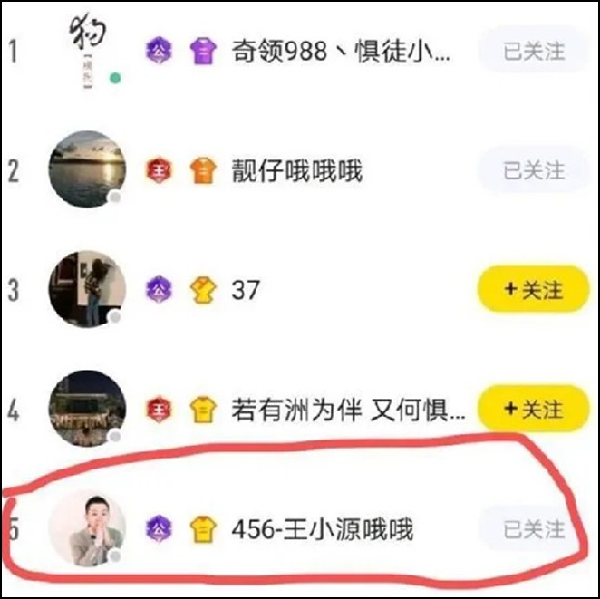The height and width of the screenshot is (599, 600).
Task: Follow 若有洲为伴 又何惧 with +关注
Action: point(532,409)
